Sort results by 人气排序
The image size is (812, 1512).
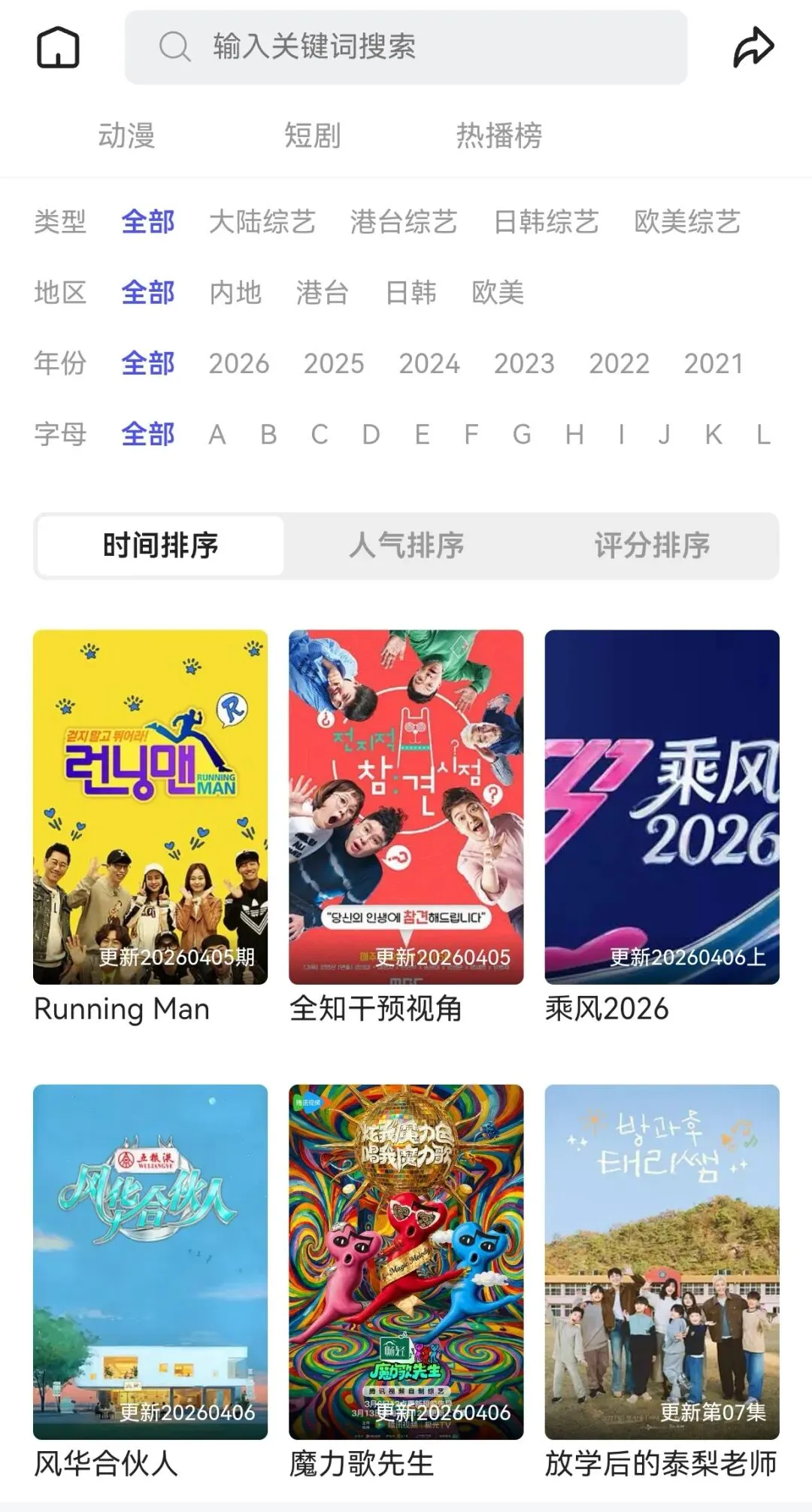click(406, 545)
